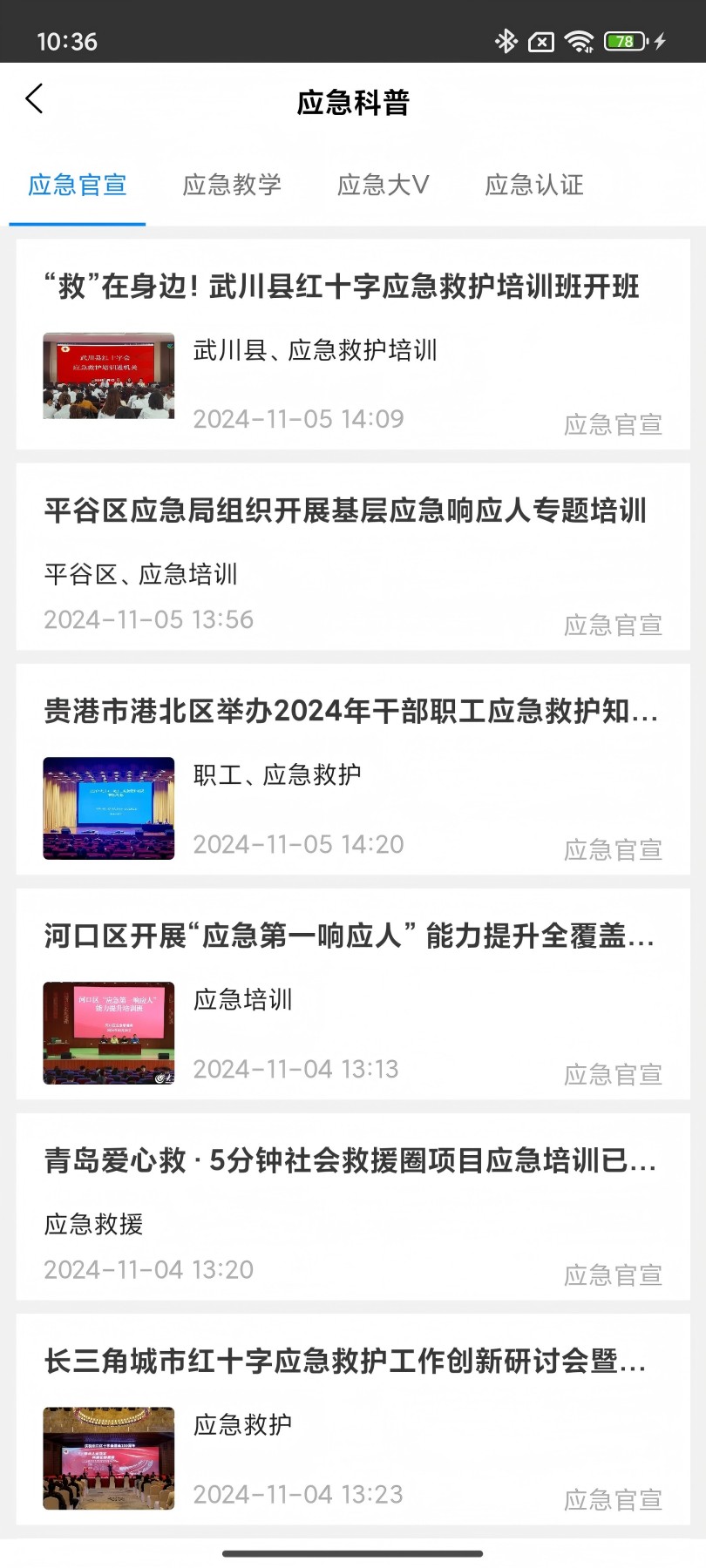Screen dimensions: 706x1568
Task: Tap the 长三角 article thumbnail image
Action: [x=108, y=1456]
